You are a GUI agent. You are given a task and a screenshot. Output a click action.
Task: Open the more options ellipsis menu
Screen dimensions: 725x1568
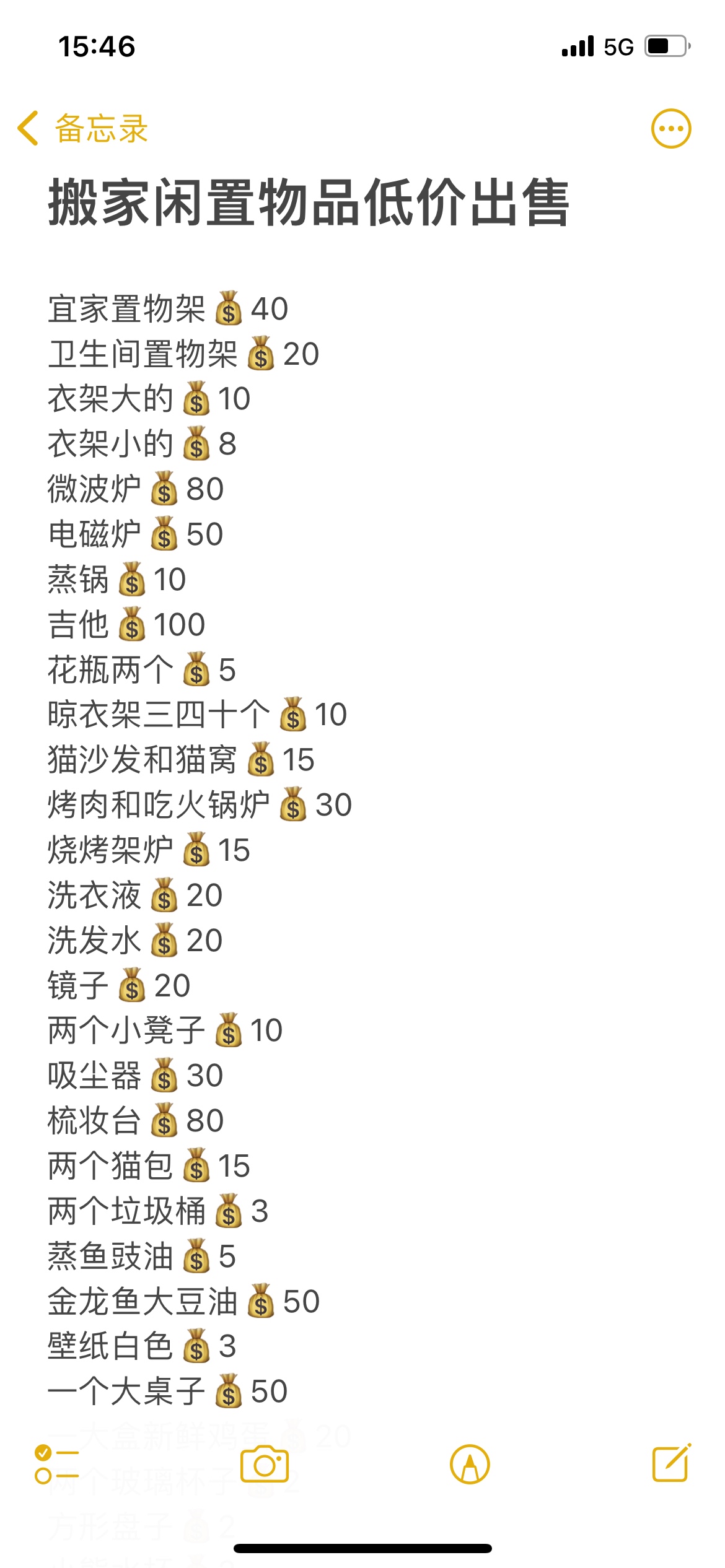pos(671,129)
